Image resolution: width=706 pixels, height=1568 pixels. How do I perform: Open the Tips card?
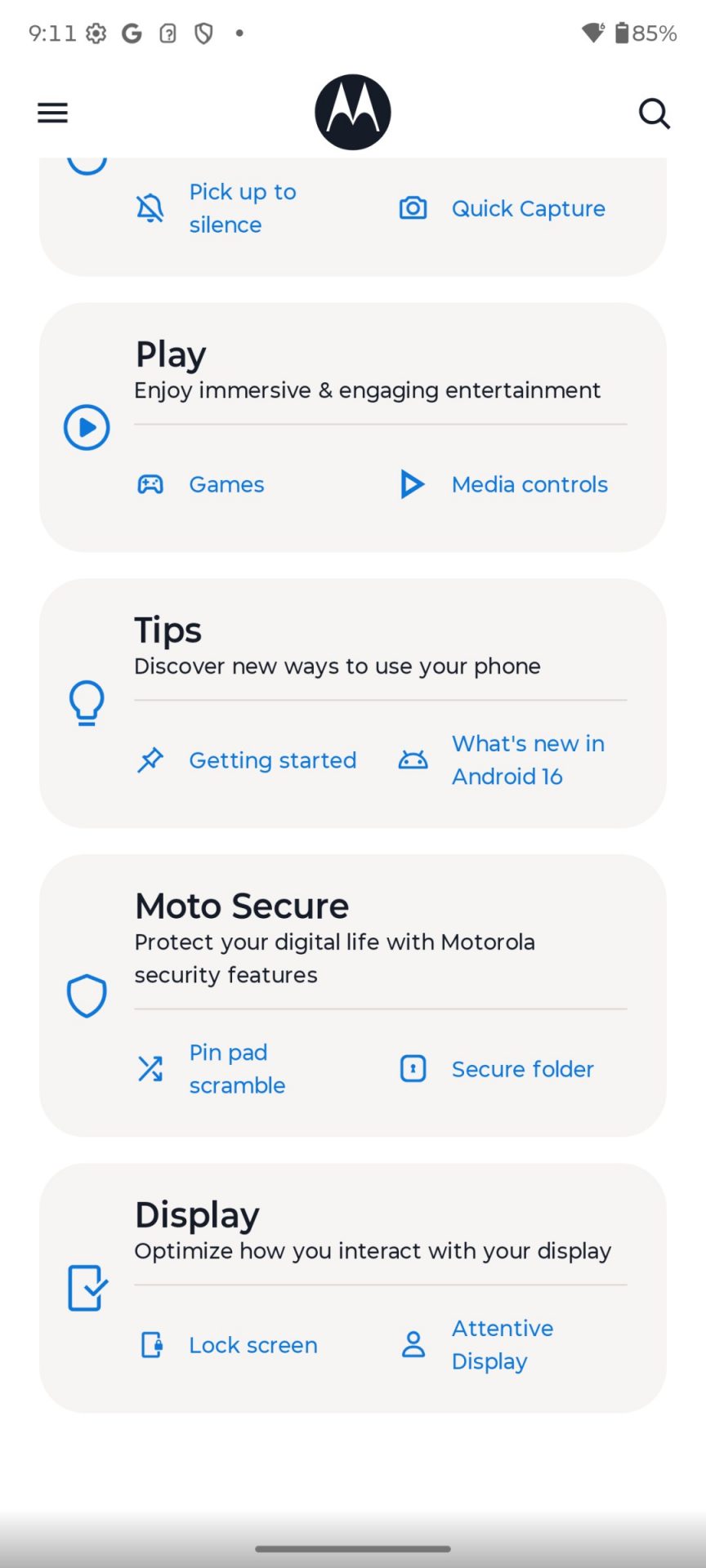coord(337,647)
